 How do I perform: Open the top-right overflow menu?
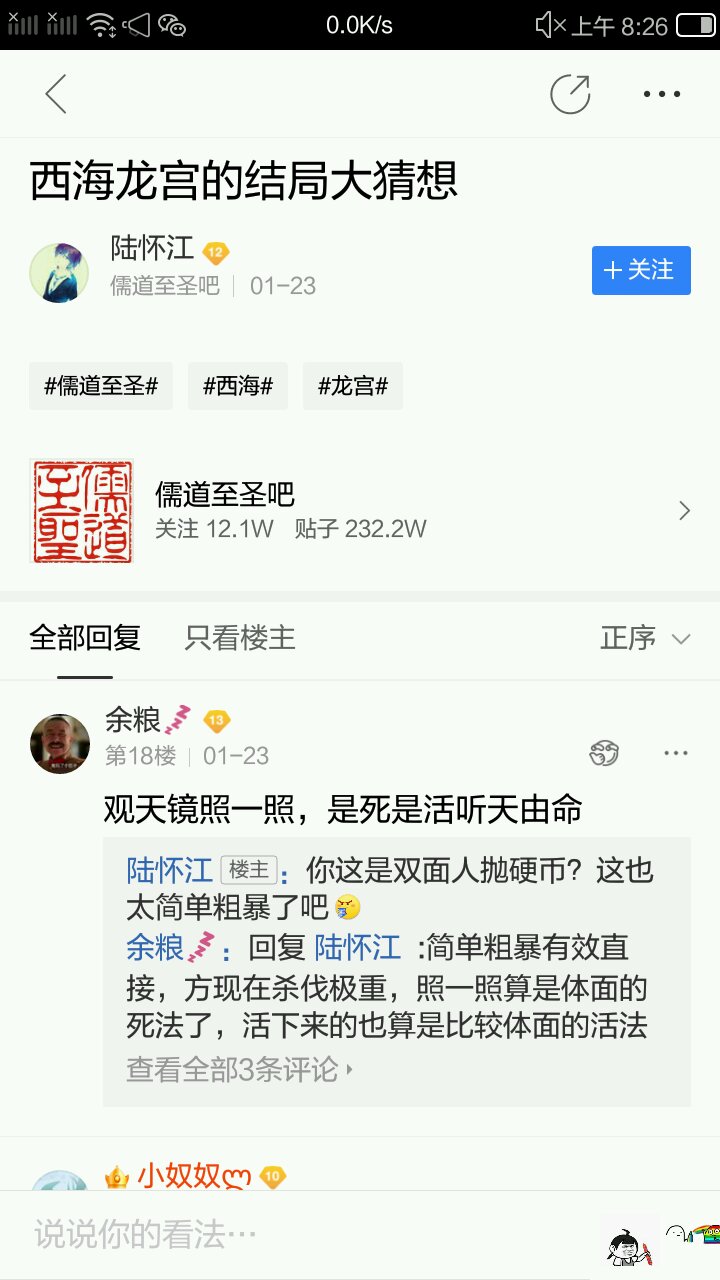coord(662,94)
